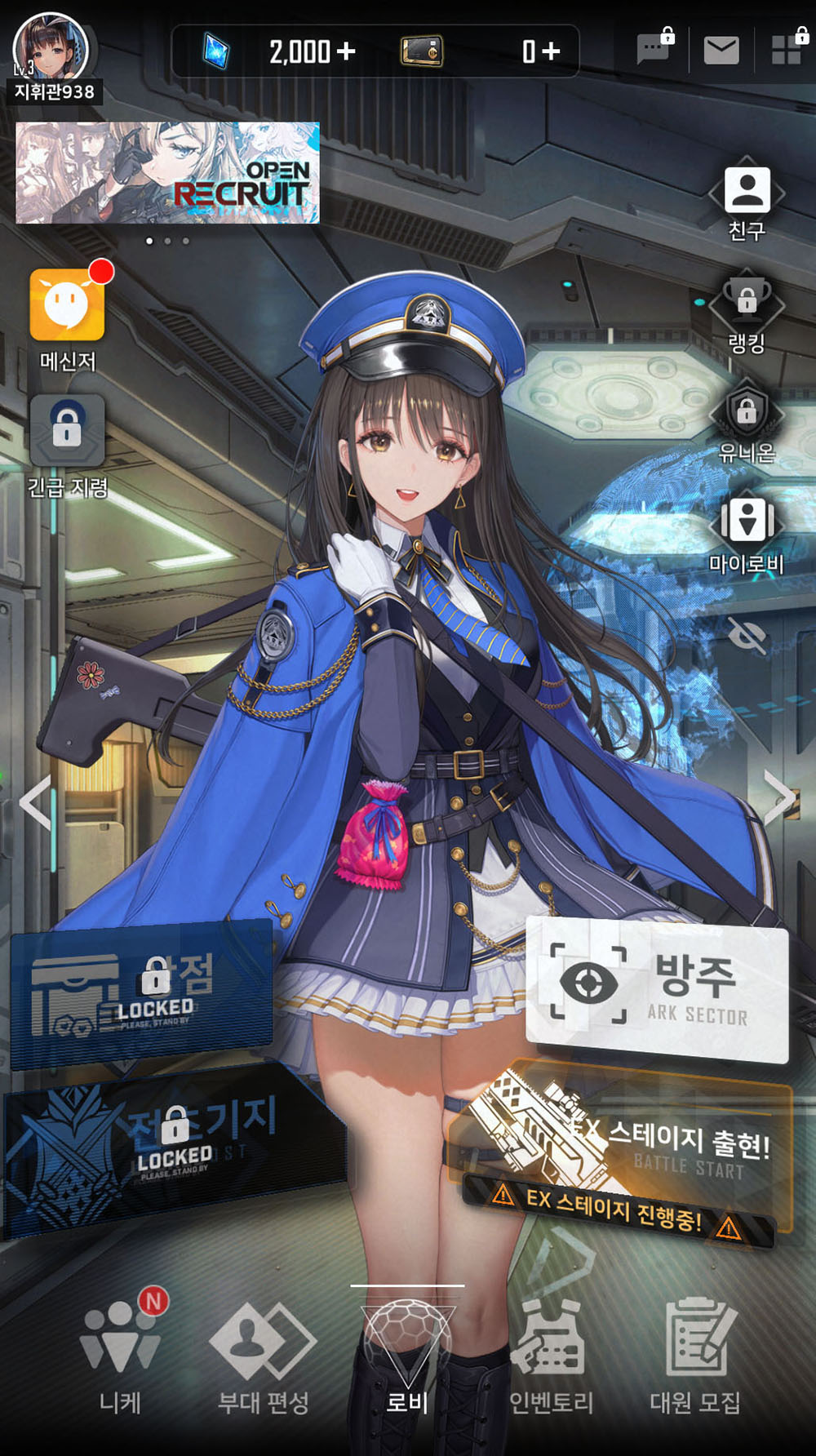
Task: Open the grid menu icon at top right
Action: pyautogui.click(x=787, y=47)
